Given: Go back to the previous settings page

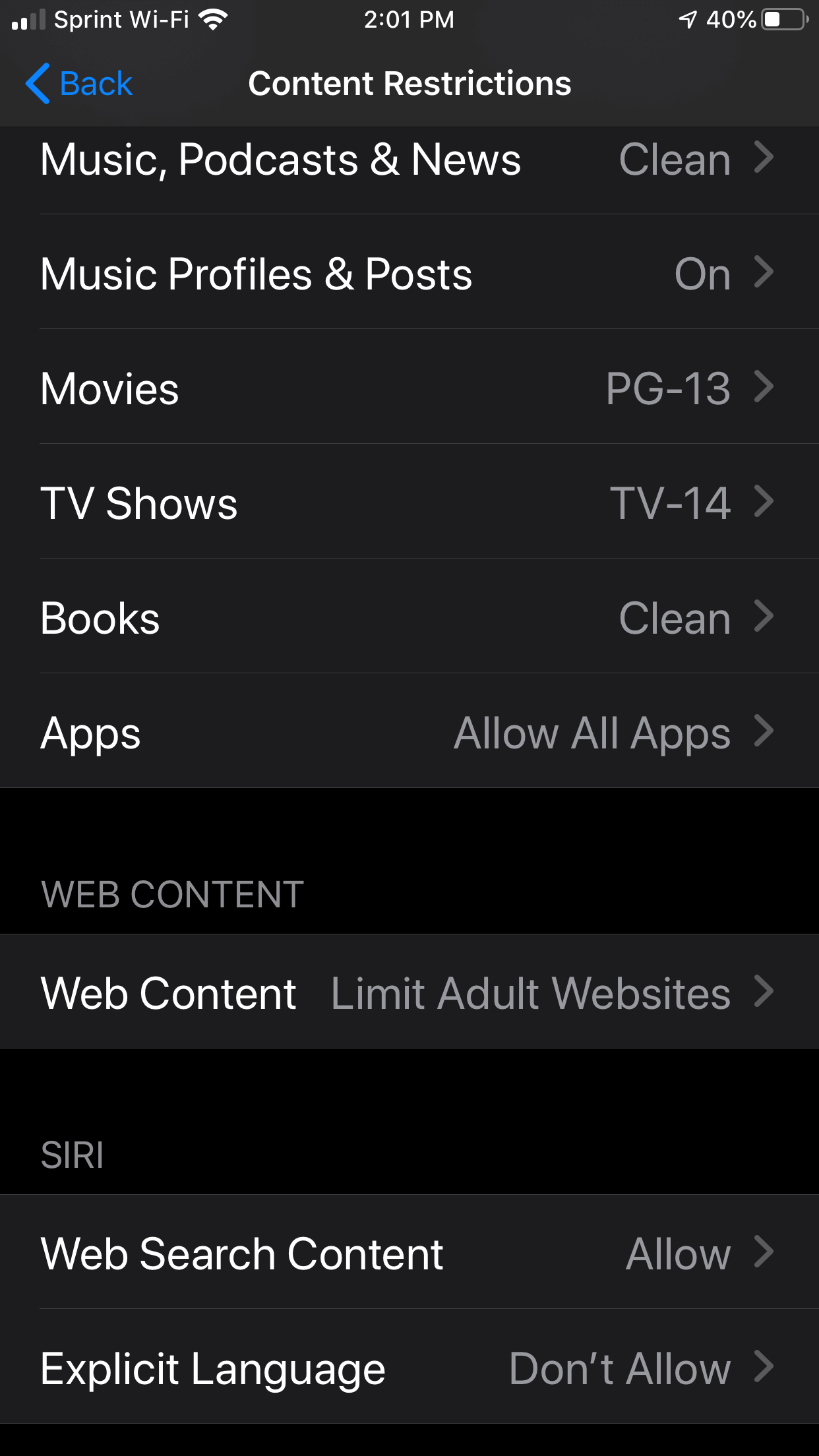Looking at the screenshot, I should point(79,84).
